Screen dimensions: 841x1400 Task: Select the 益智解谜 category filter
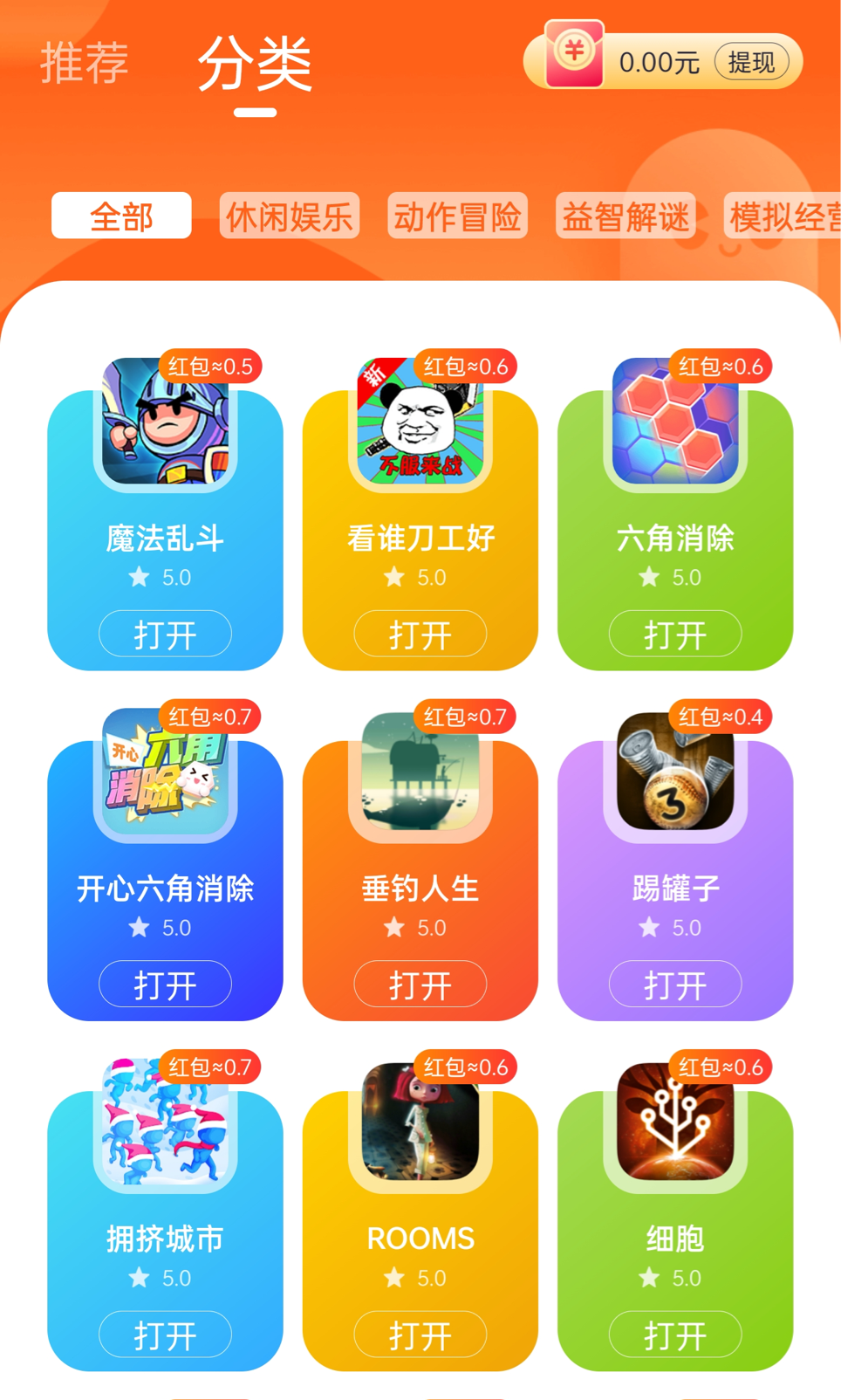[625, 216]
